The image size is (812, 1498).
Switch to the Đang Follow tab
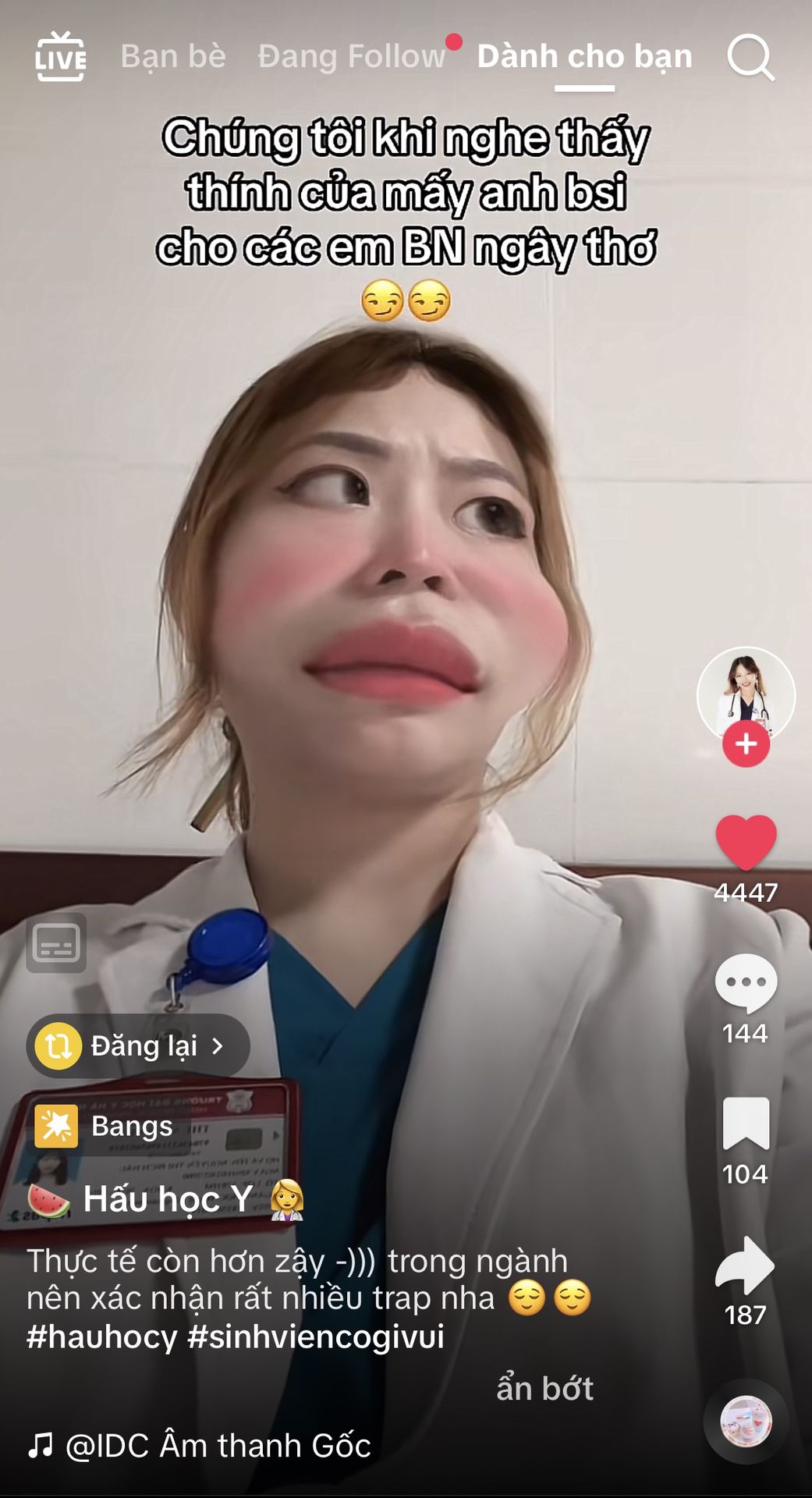coord(351,56)
